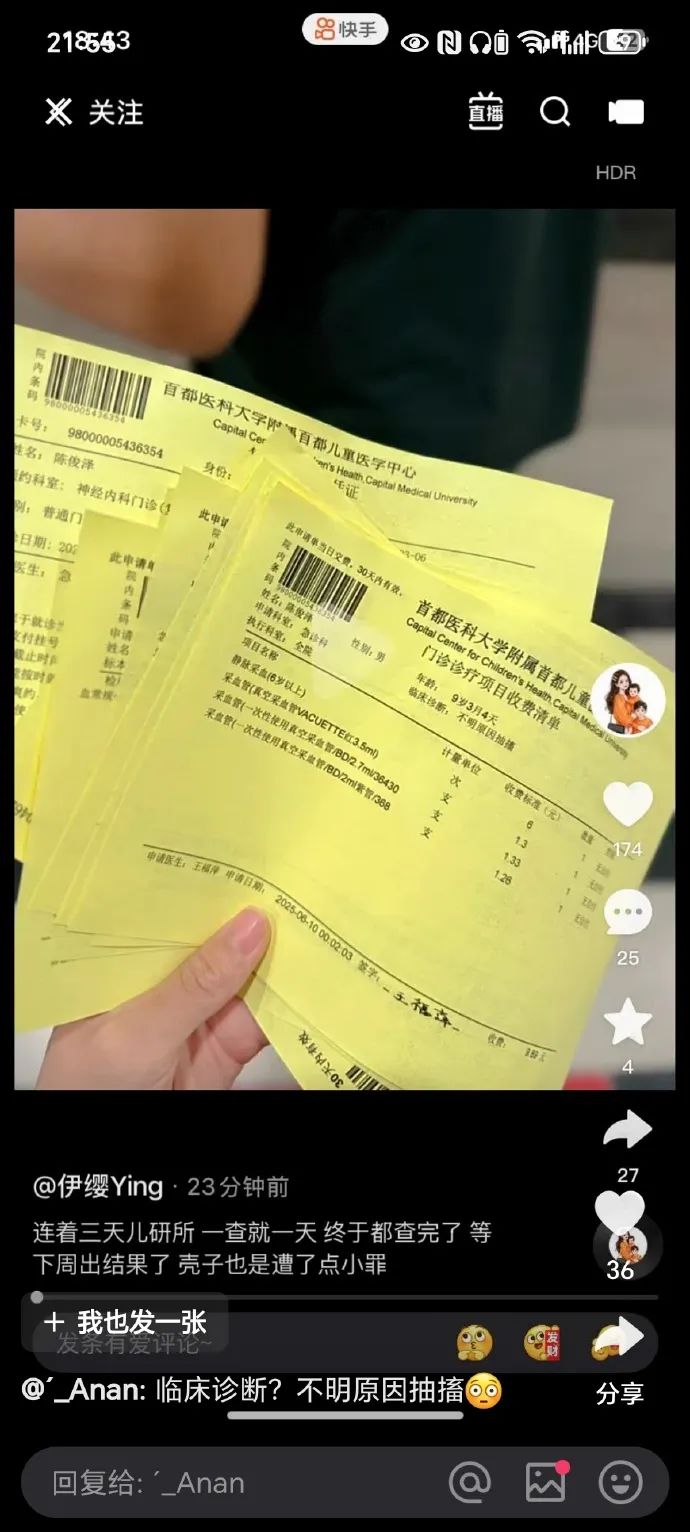Open the author's avatar on the right side
The image size is (690, 1532).
tap(628, 700)
